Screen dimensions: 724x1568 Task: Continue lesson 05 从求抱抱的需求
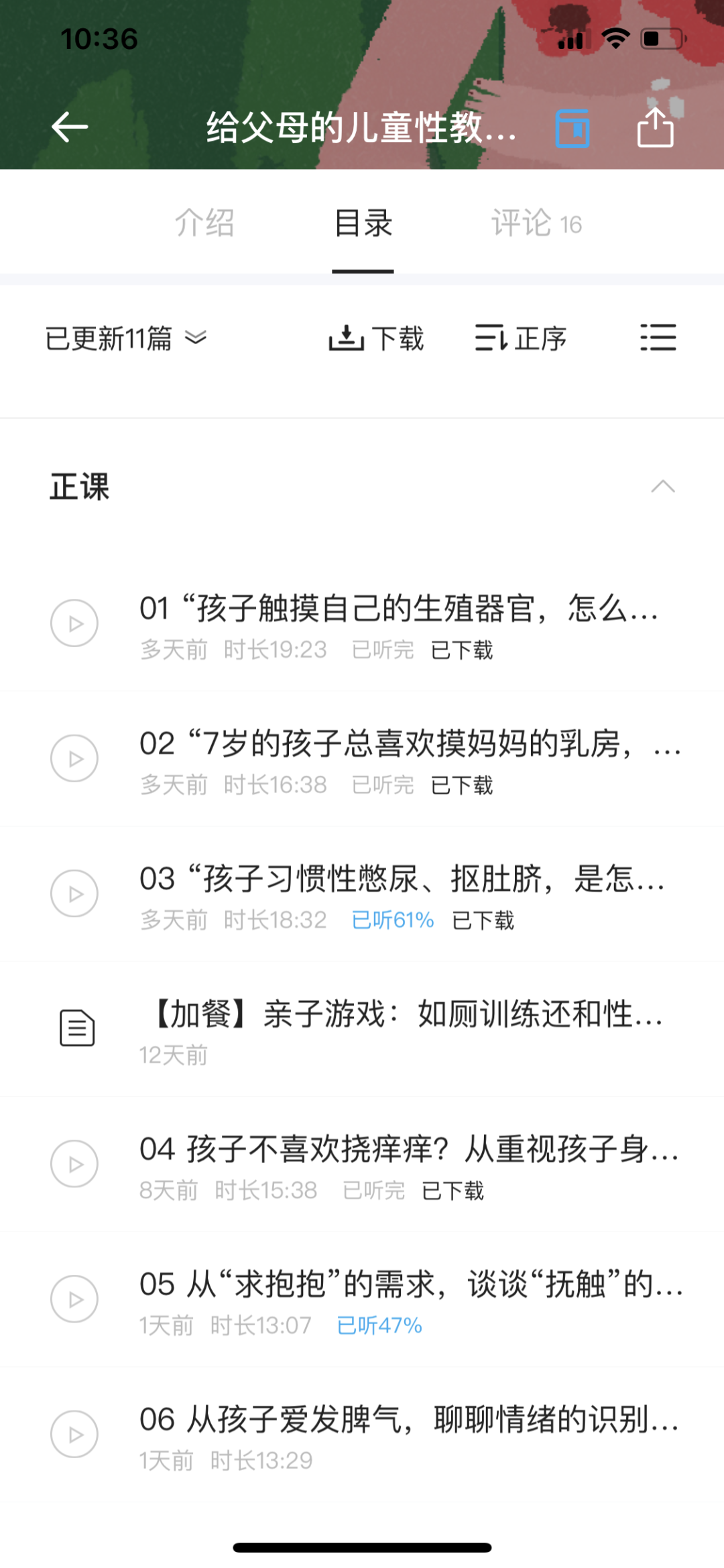click(x=362, y=1300)
